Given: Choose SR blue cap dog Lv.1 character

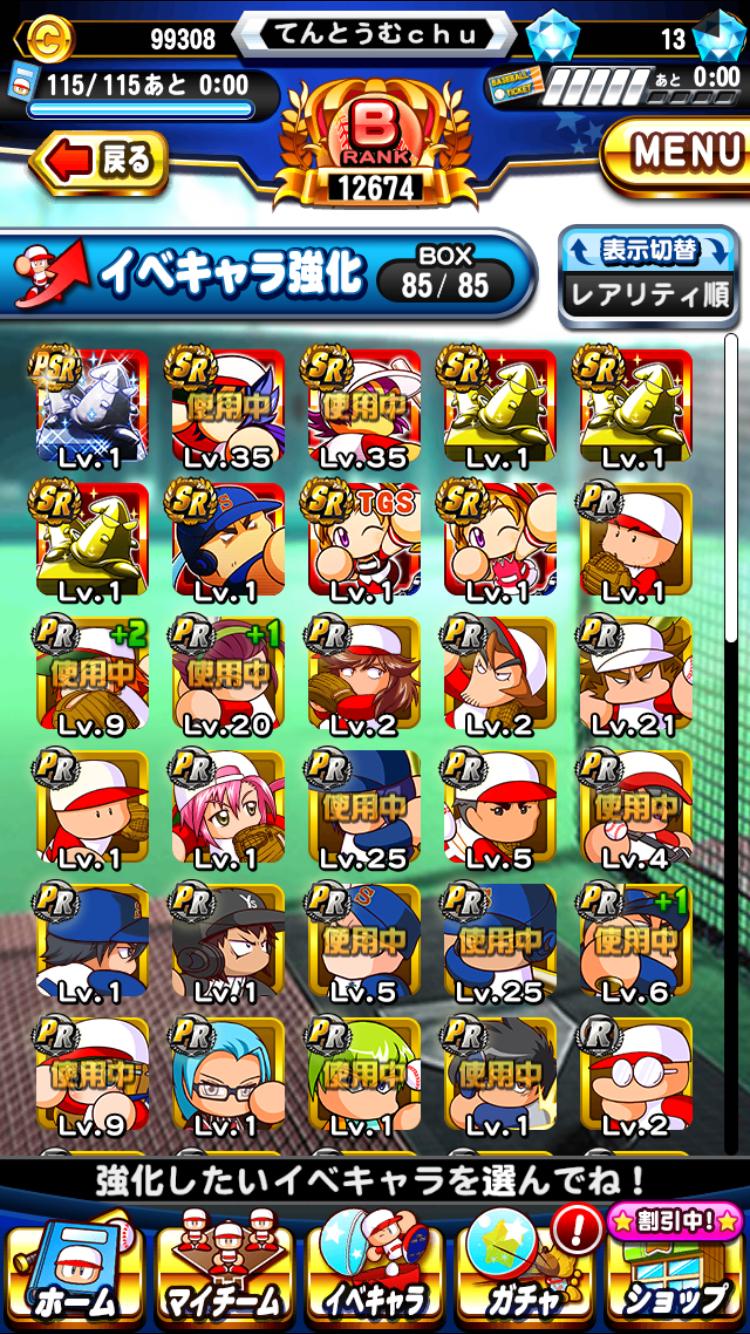Looking at the screenshot, I should [x=228, y=542].
